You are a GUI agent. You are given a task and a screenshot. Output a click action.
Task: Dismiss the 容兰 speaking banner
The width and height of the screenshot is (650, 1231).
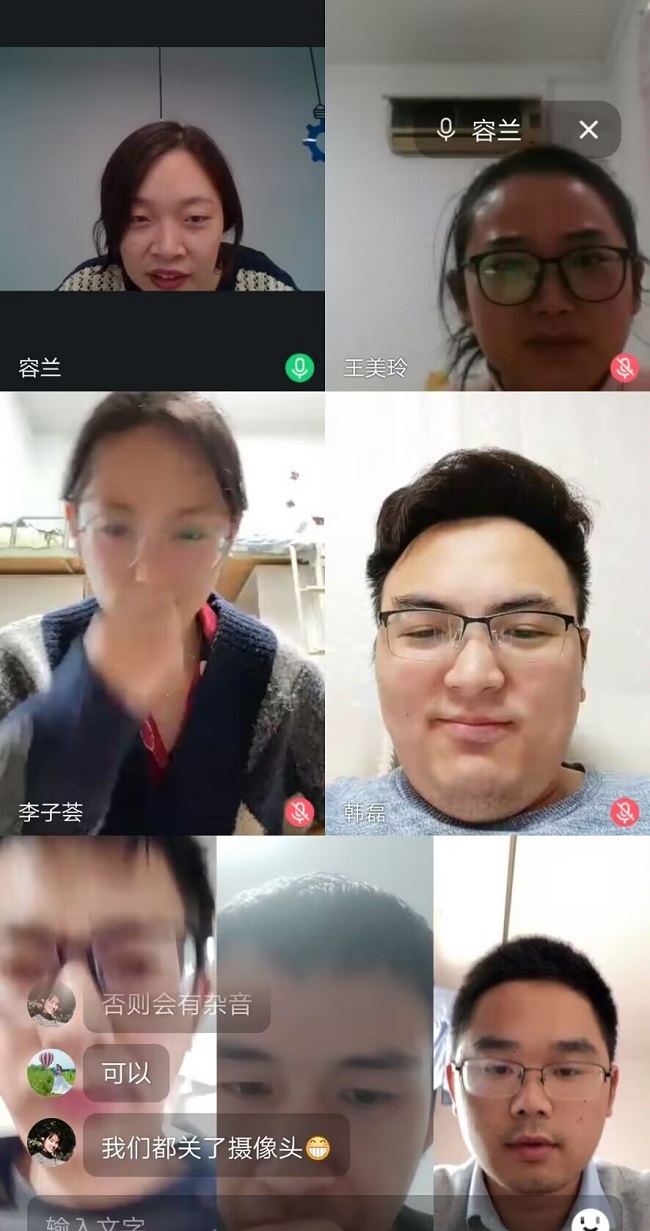pyautogui.click(x=588, y=129)
